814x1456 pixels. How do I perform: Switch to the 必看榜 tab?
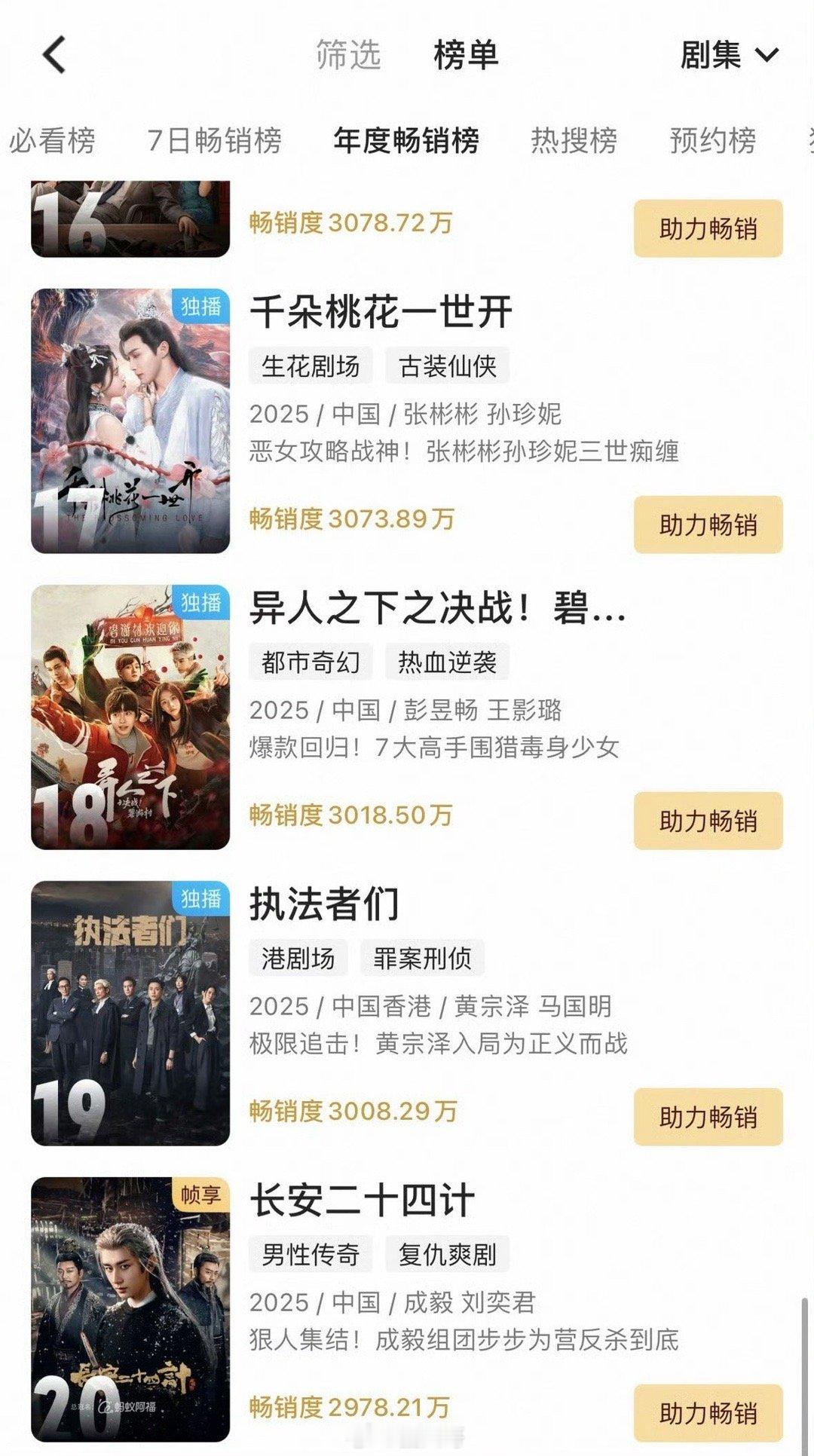tap(52, 140)
